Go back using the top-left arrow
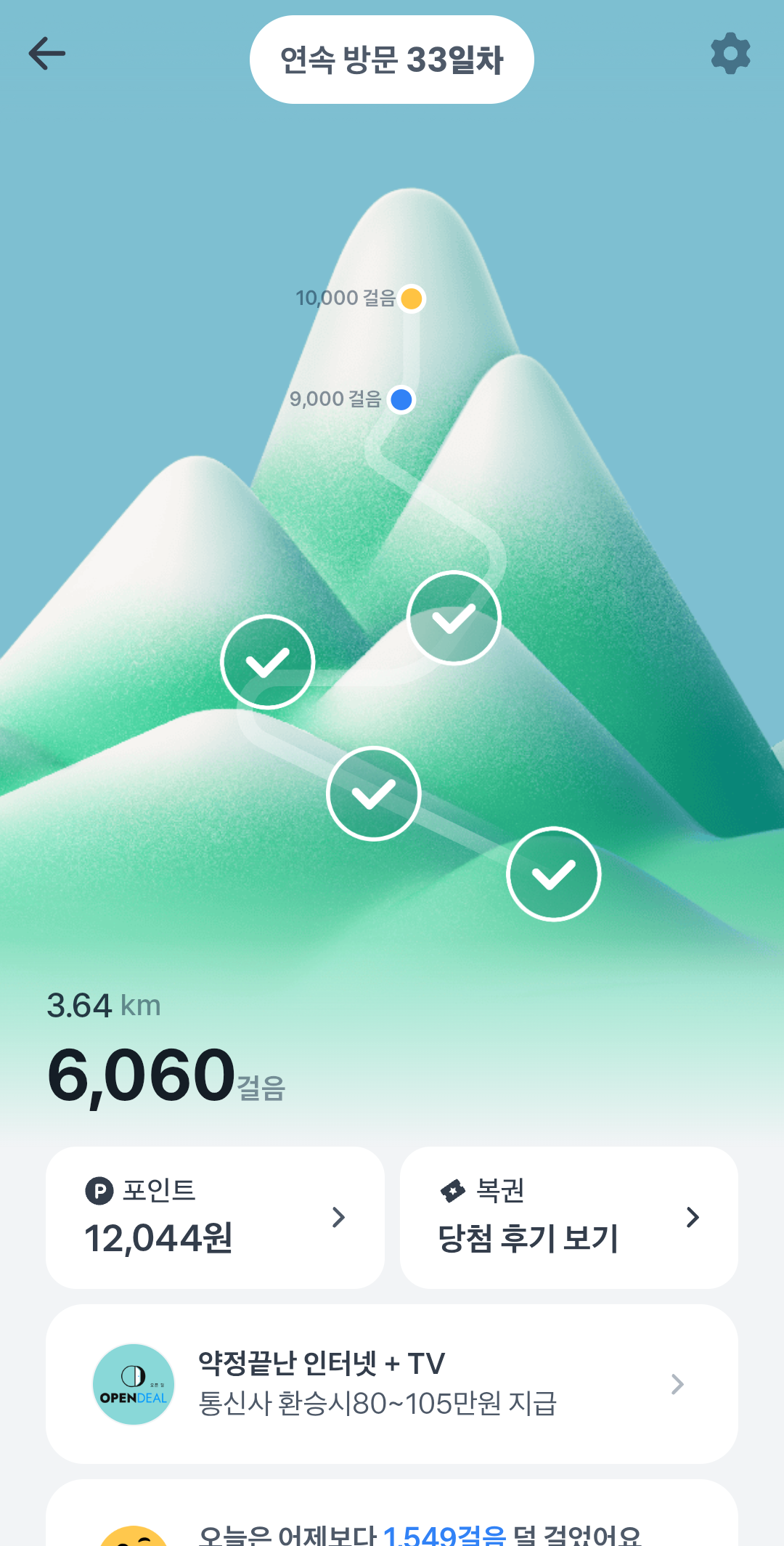Image resolution: width=784 pixels, height=1546 pixels. [x=47, y=54]
